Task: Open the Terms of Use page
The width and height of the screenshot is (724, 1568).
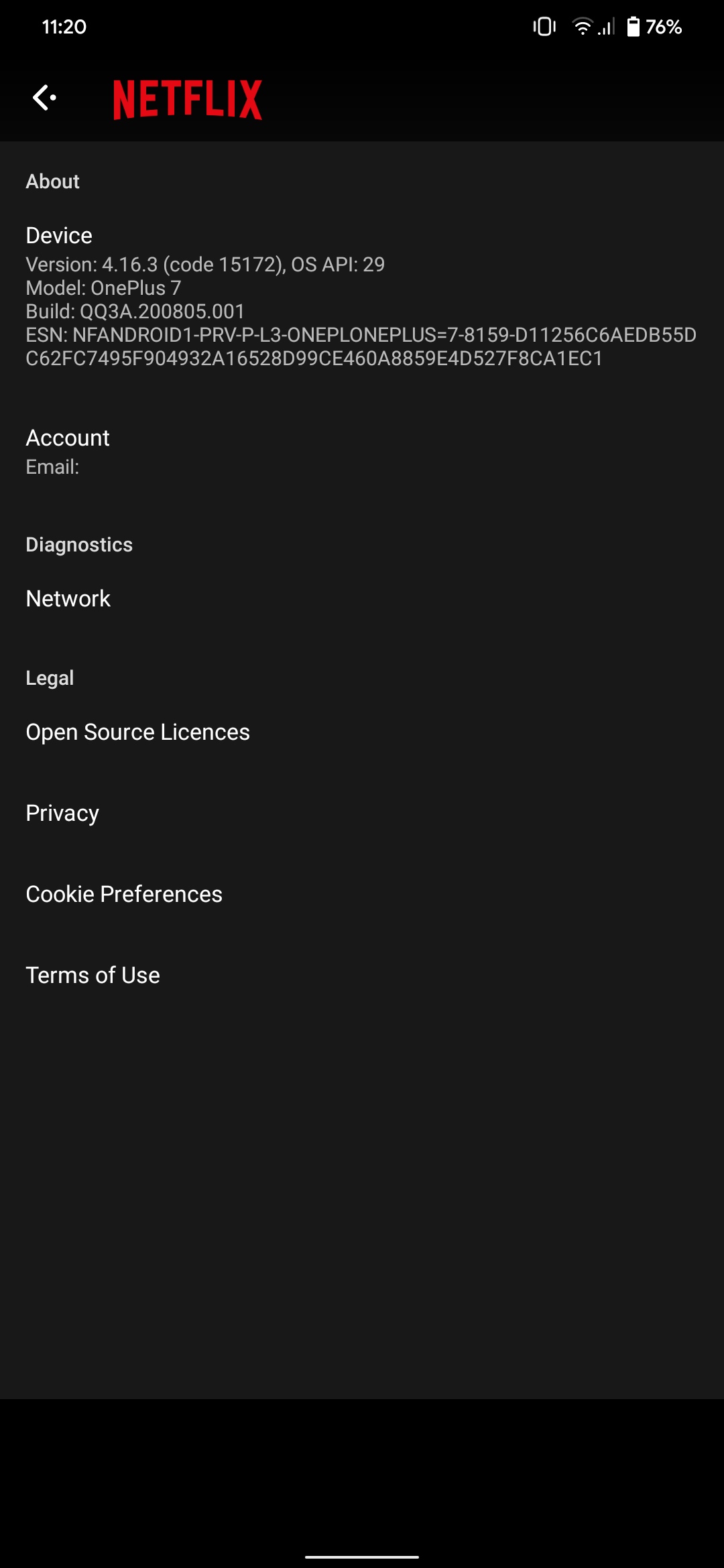Action: coord(92,975)
